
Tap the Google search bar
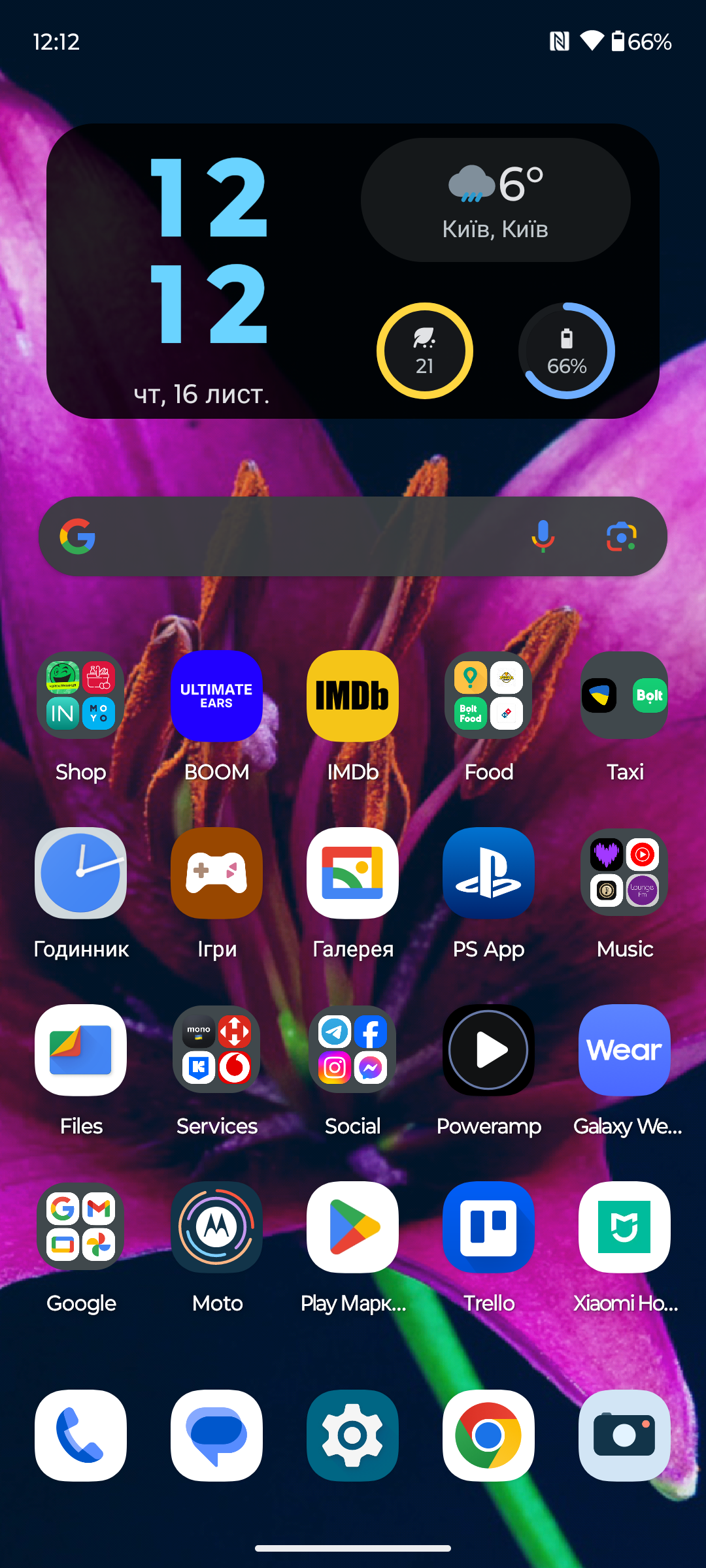pyautogui.click(x=301, y=537)
